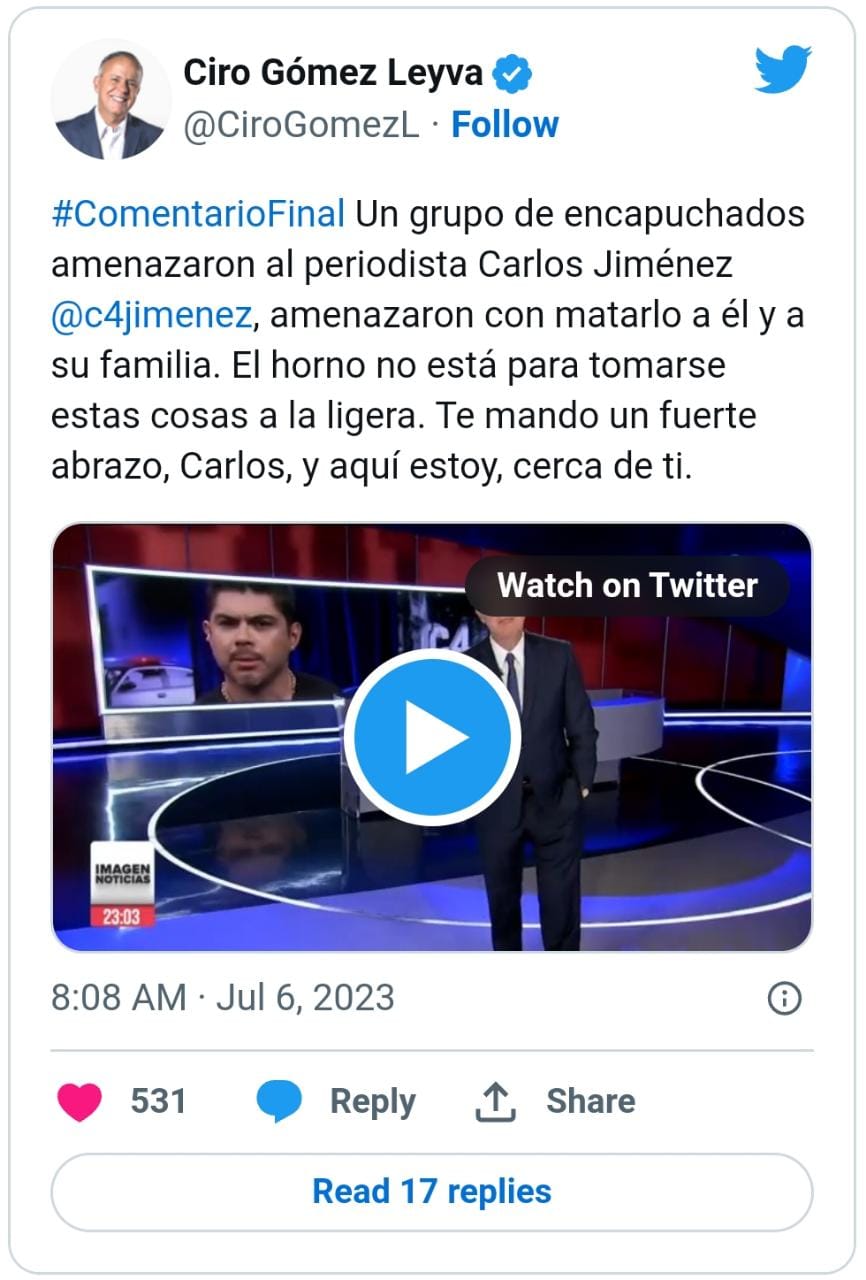Like this tweet
This screenshot has height=1280, width=866.
point(78,1102)
